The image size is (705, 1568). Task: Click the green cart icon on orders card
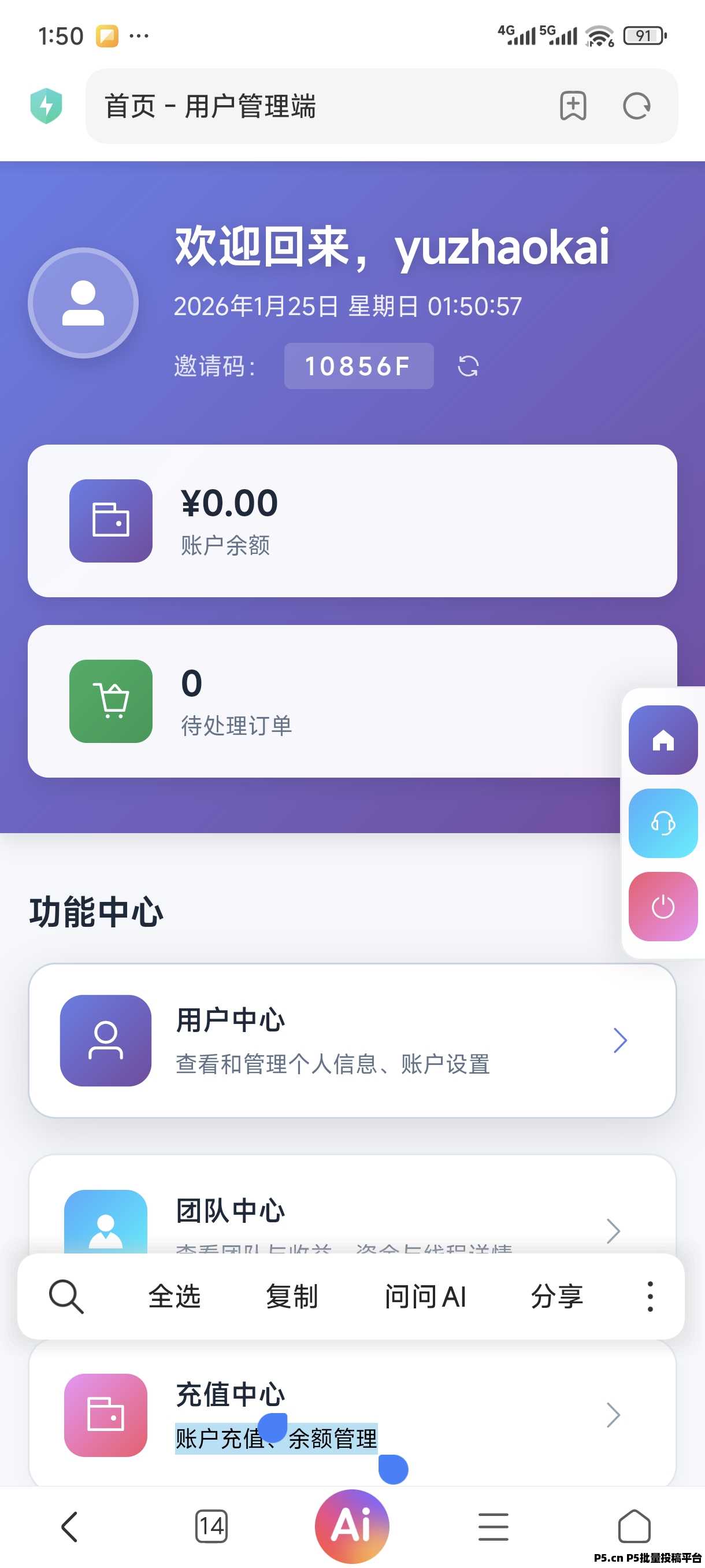pyautogui.click(x=110, y=701)
